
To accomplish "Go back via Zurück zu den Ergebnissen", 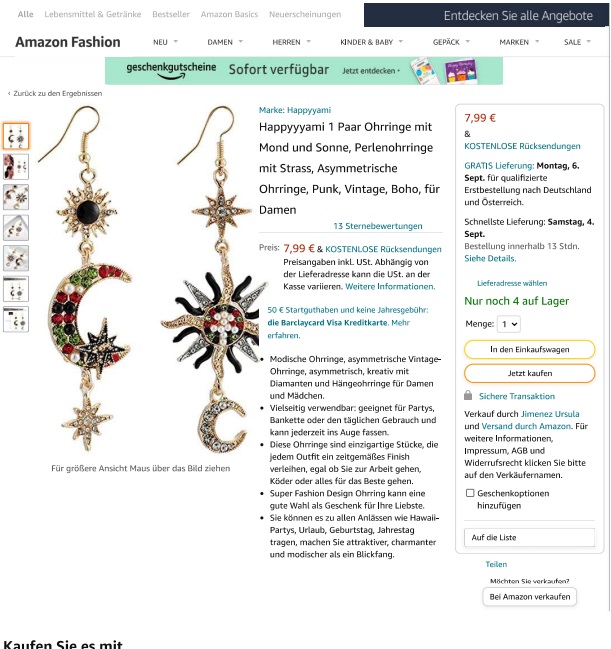I will [56, 93].
